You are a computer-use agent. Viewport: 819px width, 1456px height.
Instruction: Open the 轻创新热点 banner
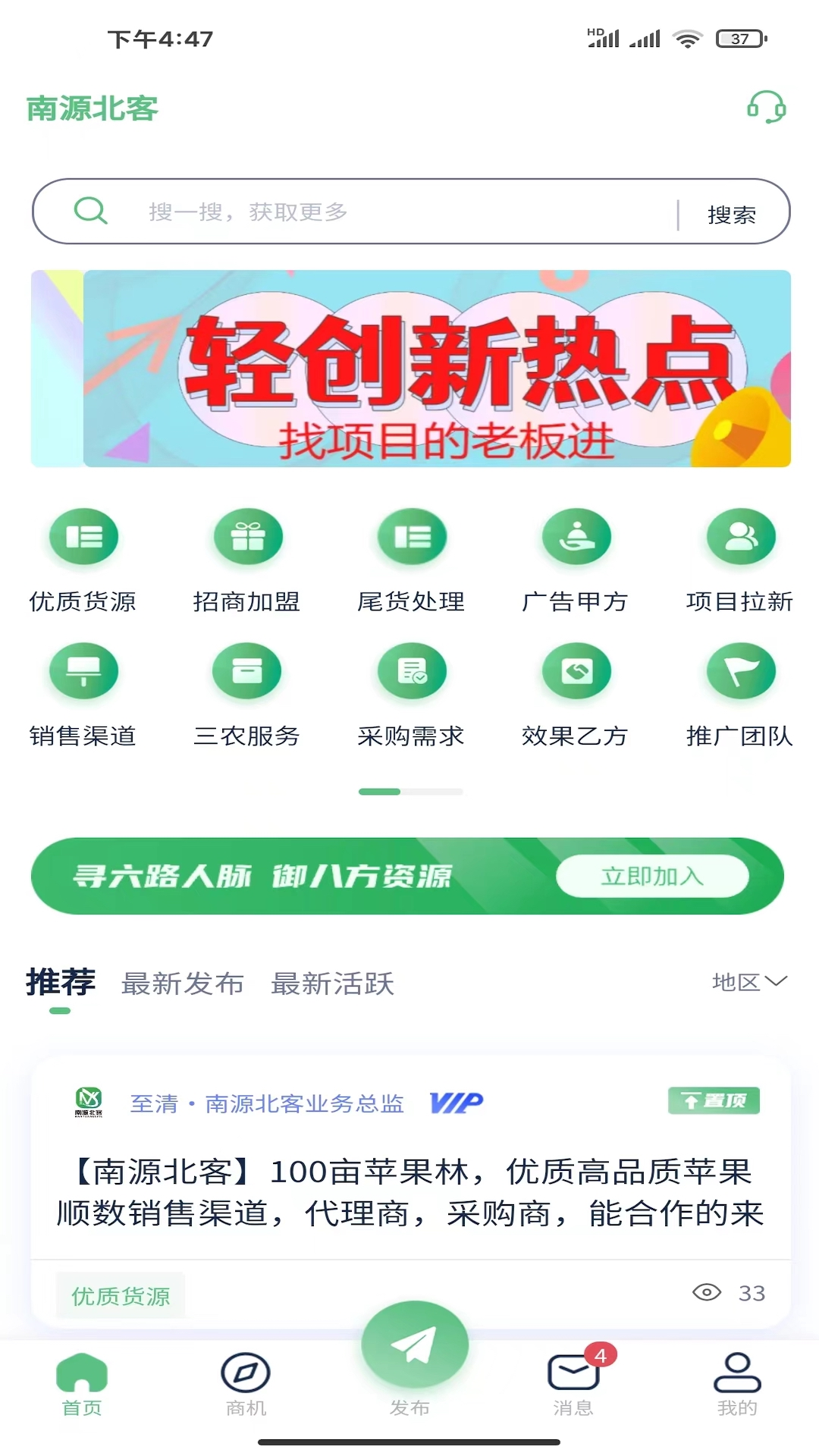[411, 369]
